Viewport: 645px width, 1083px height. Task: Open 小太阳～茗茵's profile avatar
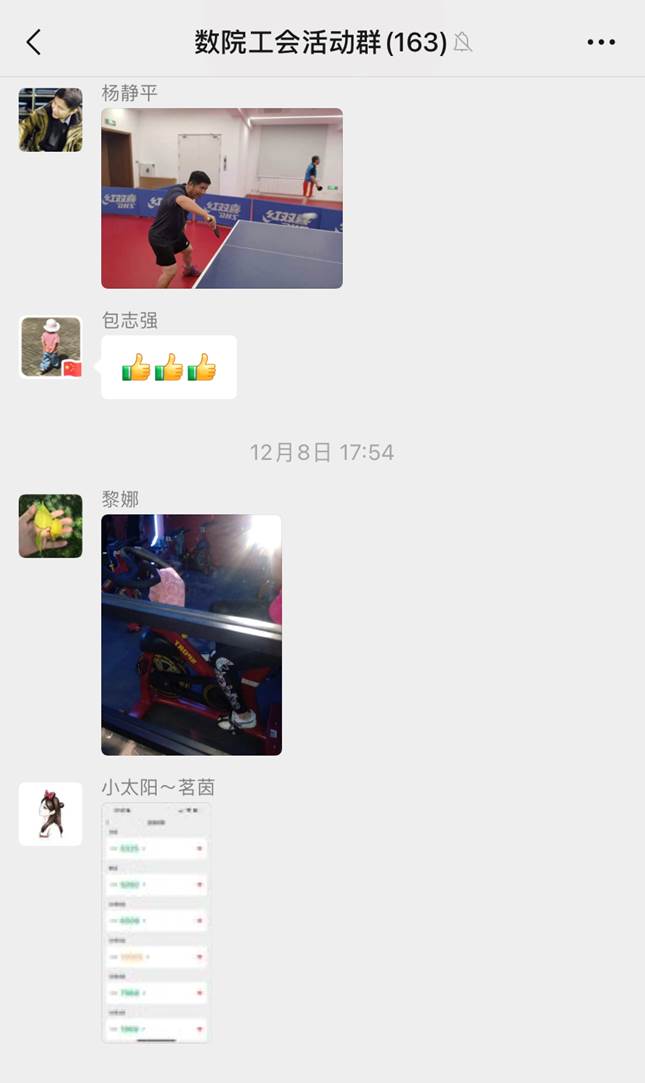tap(50, 814)
